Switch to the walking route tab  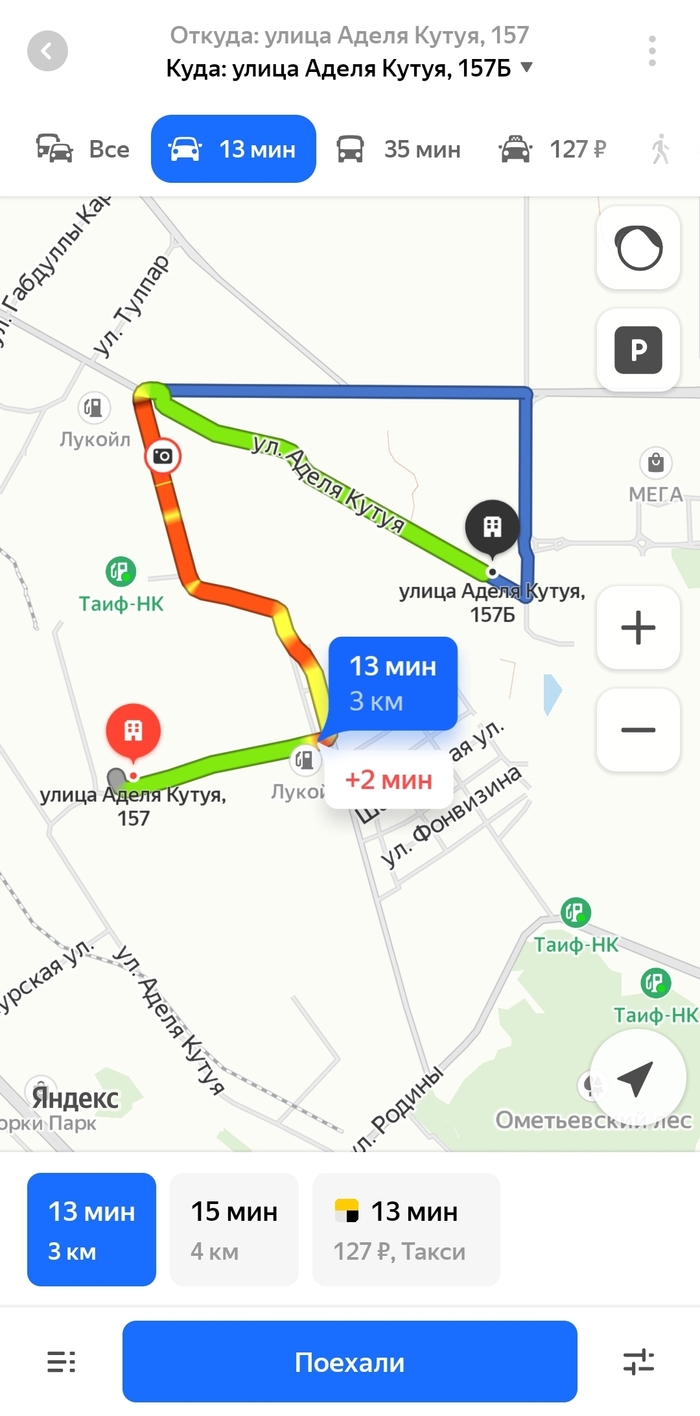(660, 150)
